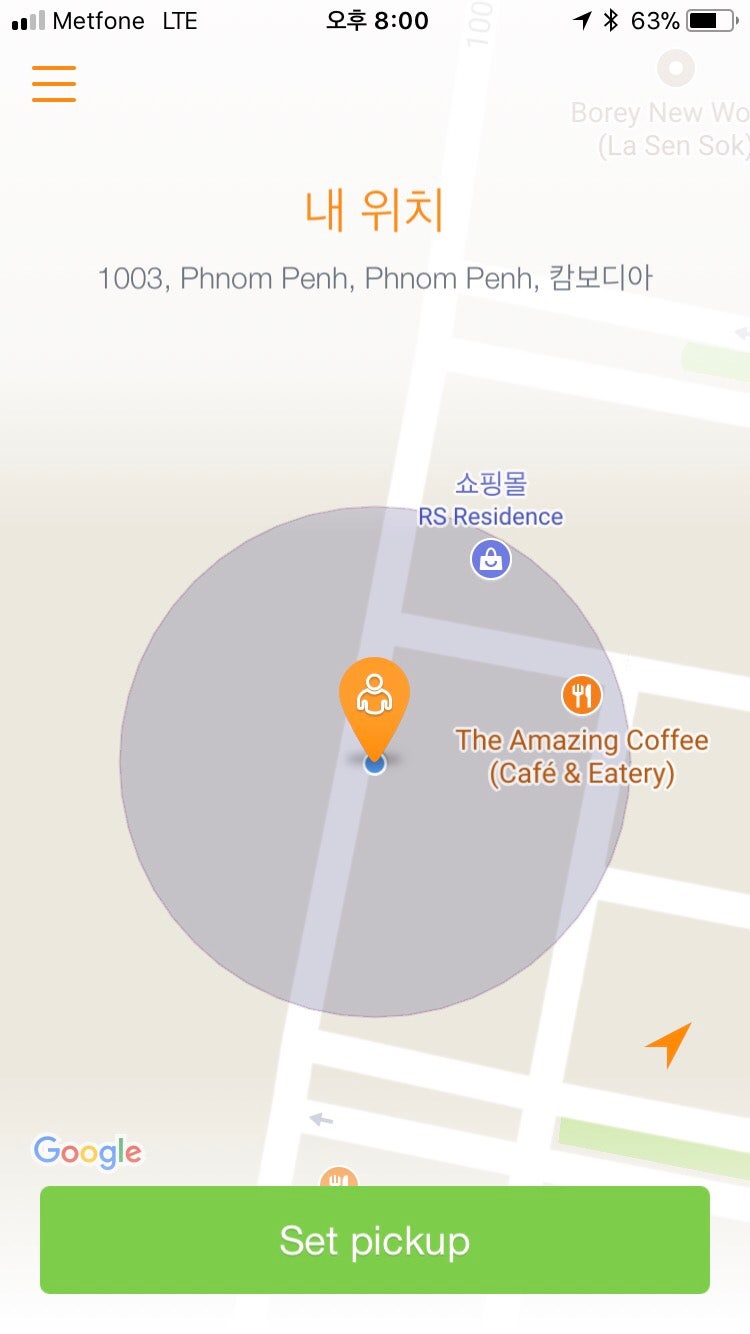Open the hamburger menu

click(54, 84)
